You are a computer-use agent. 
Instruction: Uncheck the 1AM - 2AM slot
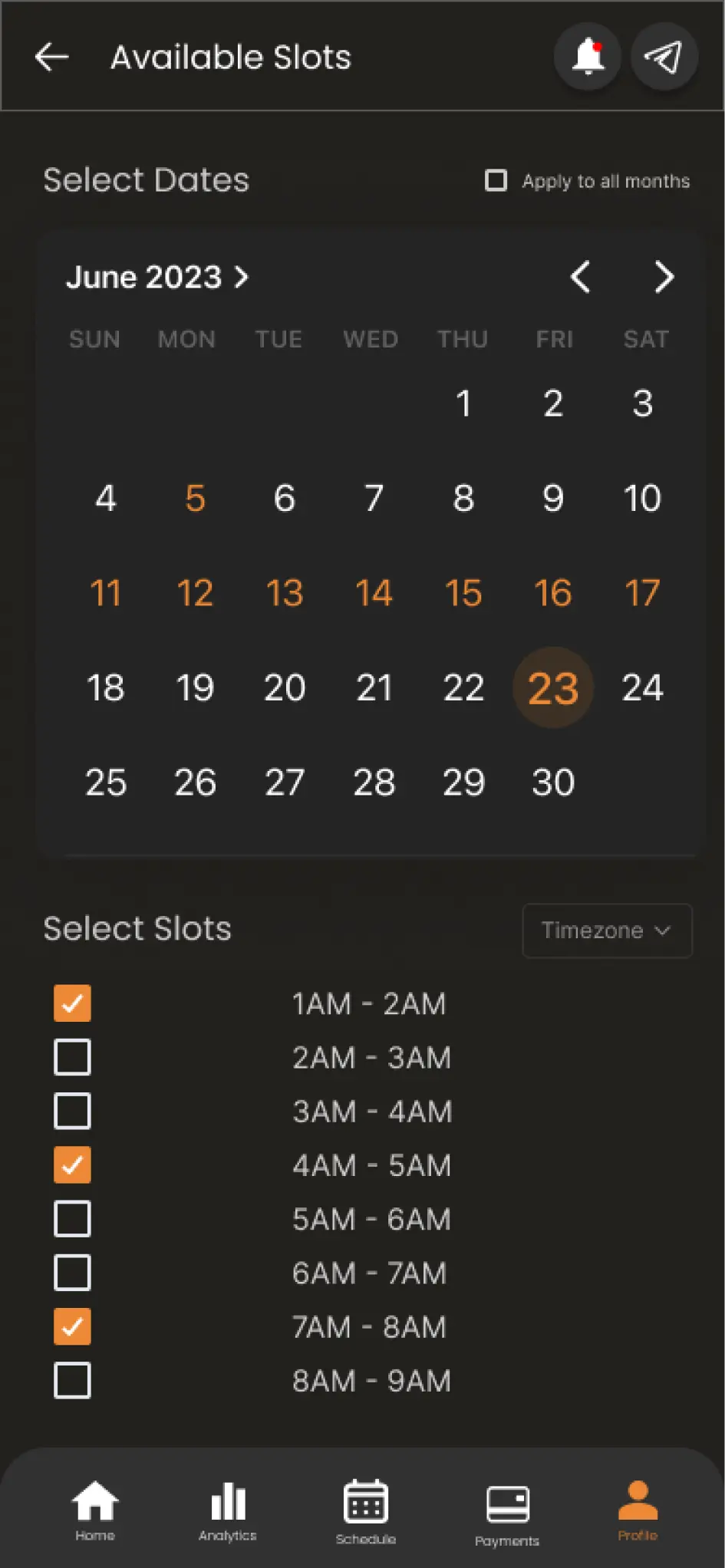pyautogui.click(x=72, y=1003)
